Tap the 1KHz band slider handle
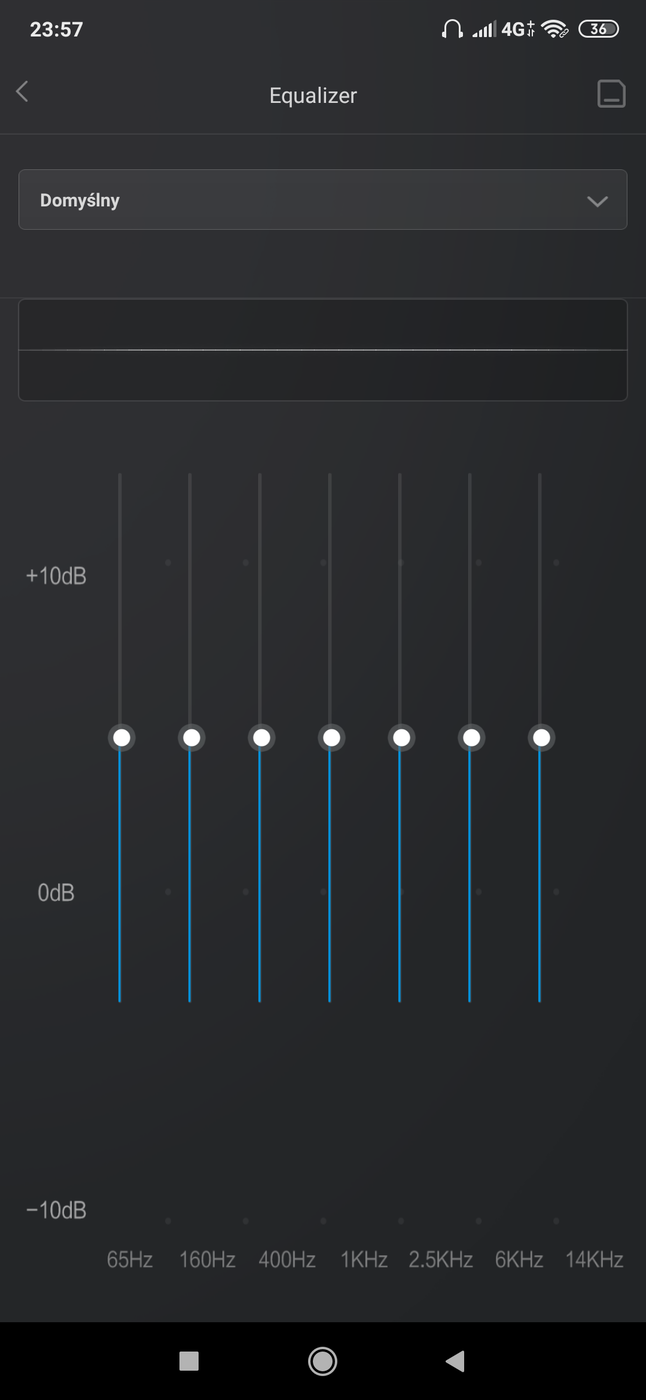Viewport: 646px width, 1400px height. pos(331,738)
